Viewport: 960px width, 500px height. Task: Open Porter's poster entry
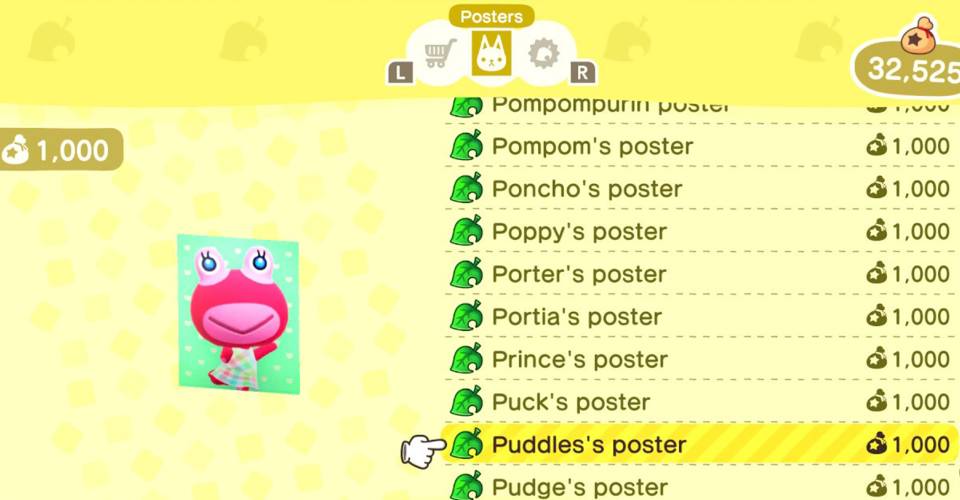pyautogui.click(x=698, y=275)
